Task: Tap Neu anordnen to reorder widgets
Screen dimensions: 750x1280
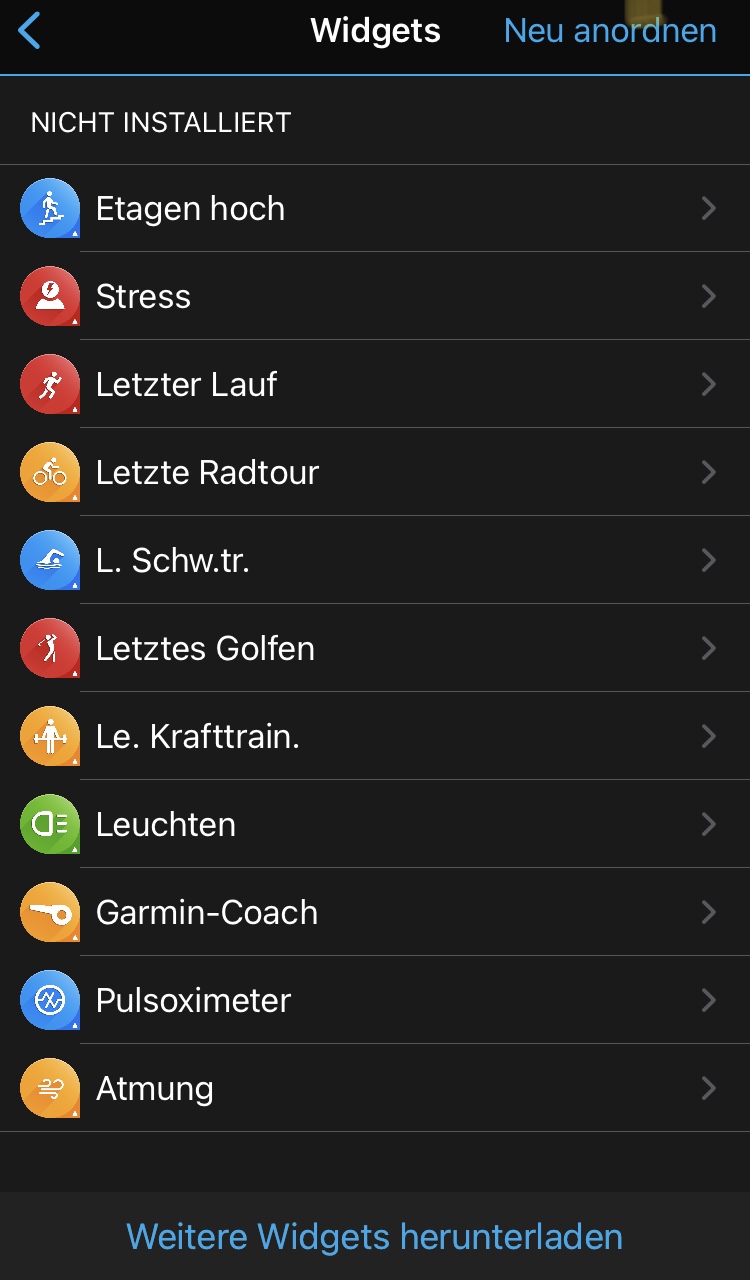Action: click(610, 31)
